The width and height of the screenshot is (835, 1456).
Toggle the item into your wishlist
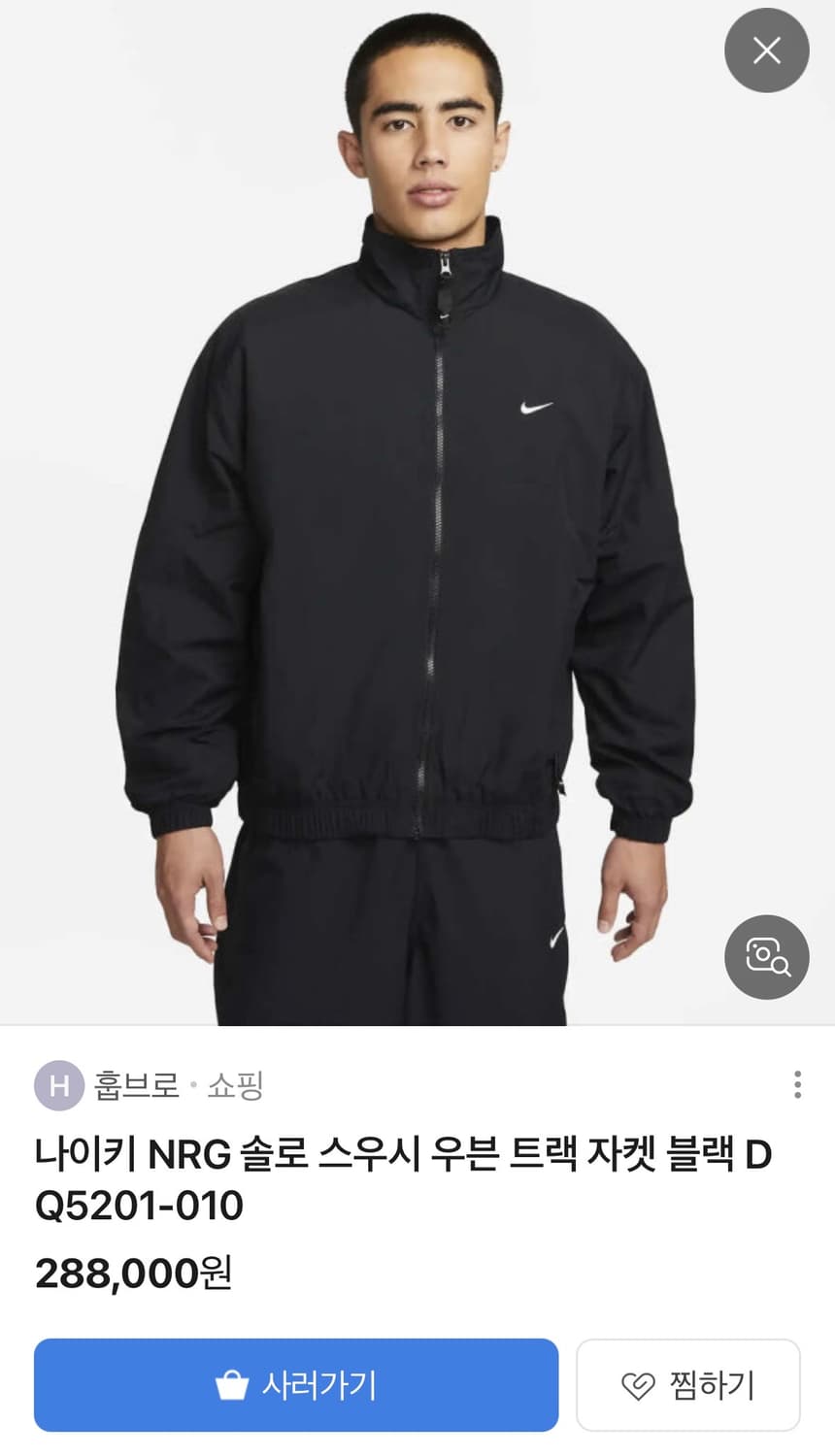687,1385
